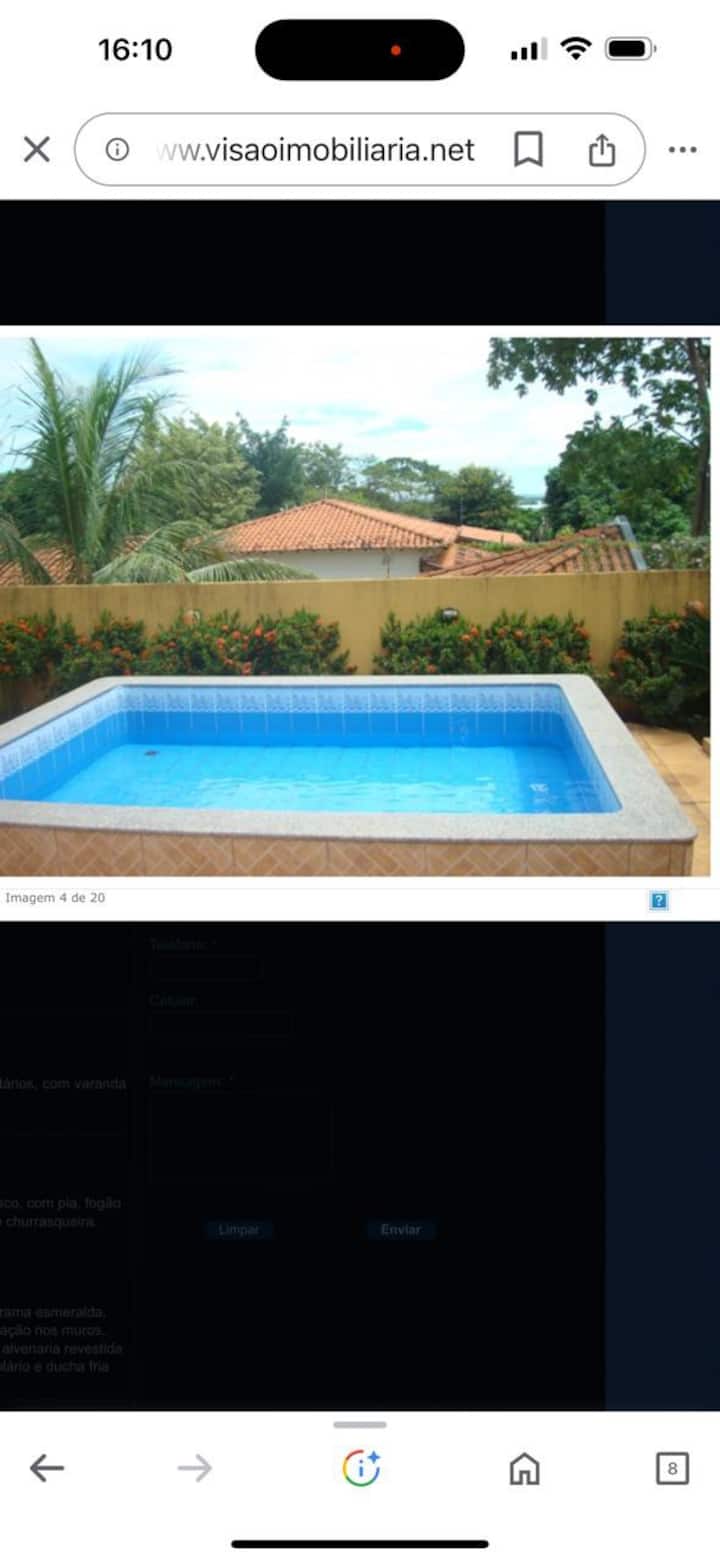The image size is (720, 1562).
Task: Tap the blue help question mark icon
Action: click(658, 900)
